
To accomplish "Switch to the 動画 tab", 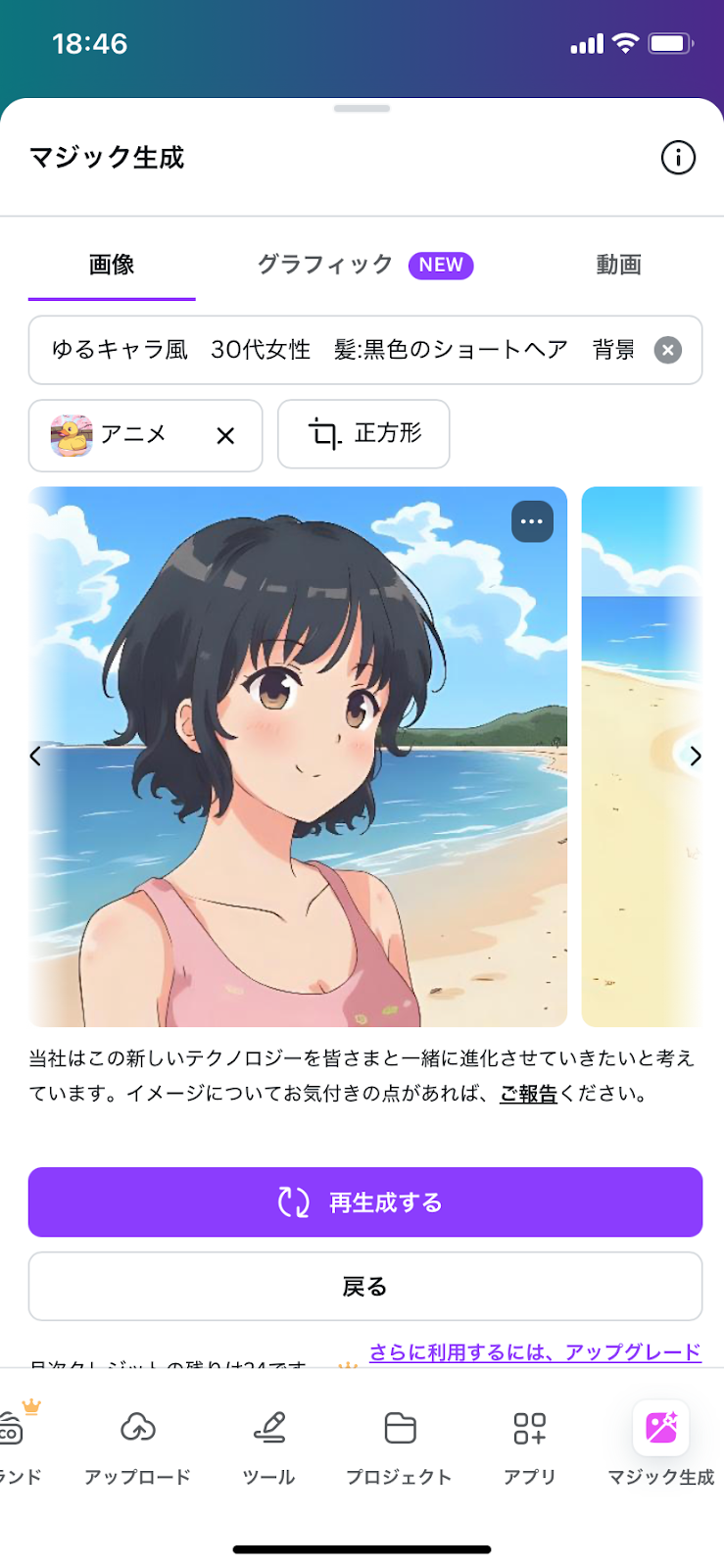I will 618,265.
